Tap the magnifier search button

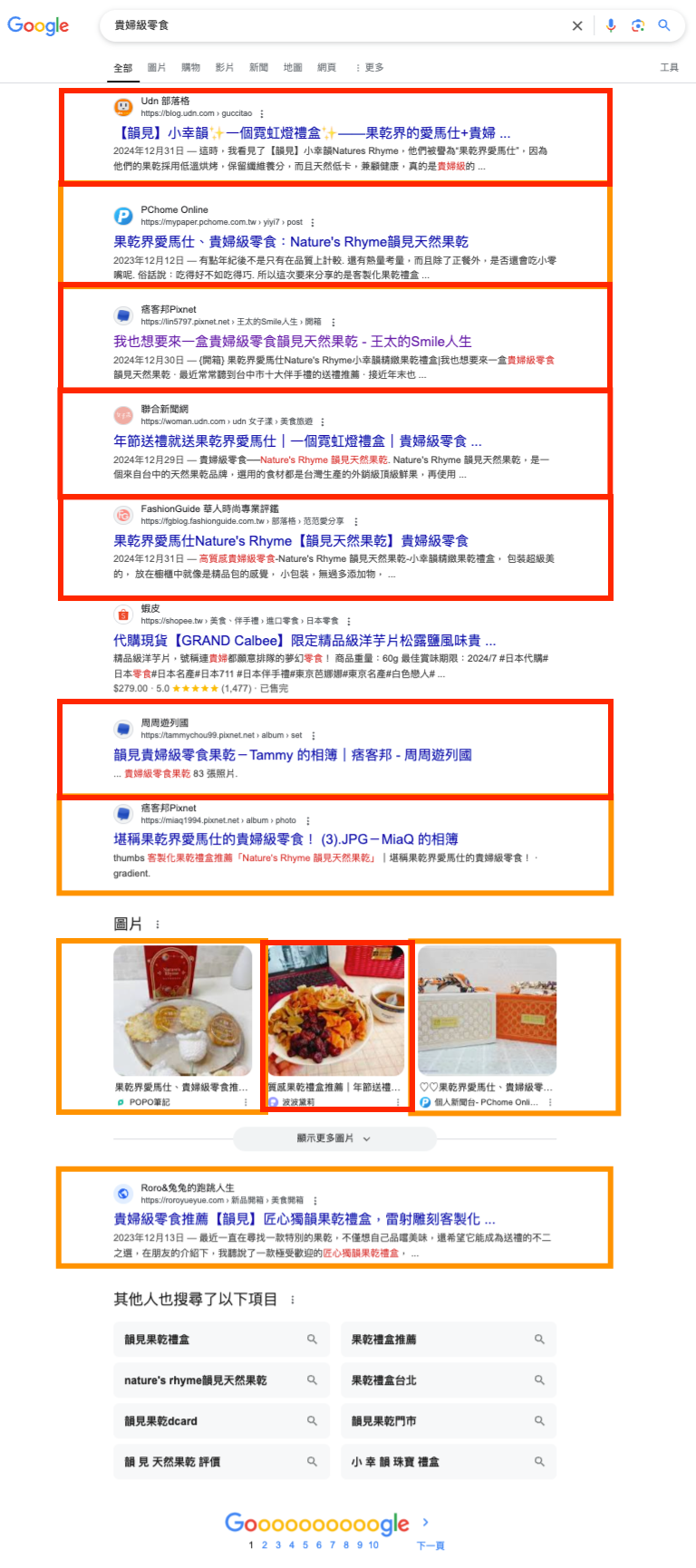(664, 25)
